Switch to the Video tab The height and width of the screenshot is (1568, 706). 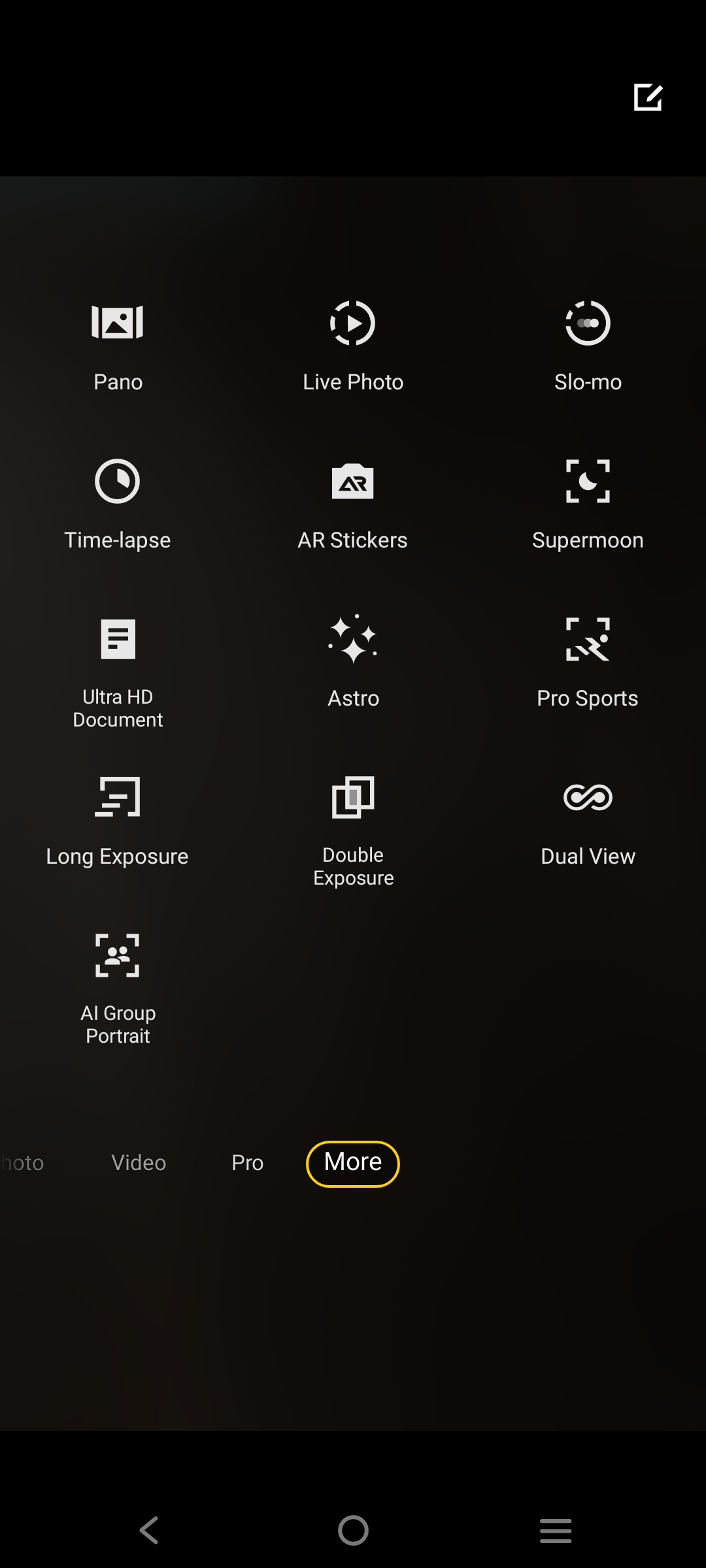[x=139, y=1162]
